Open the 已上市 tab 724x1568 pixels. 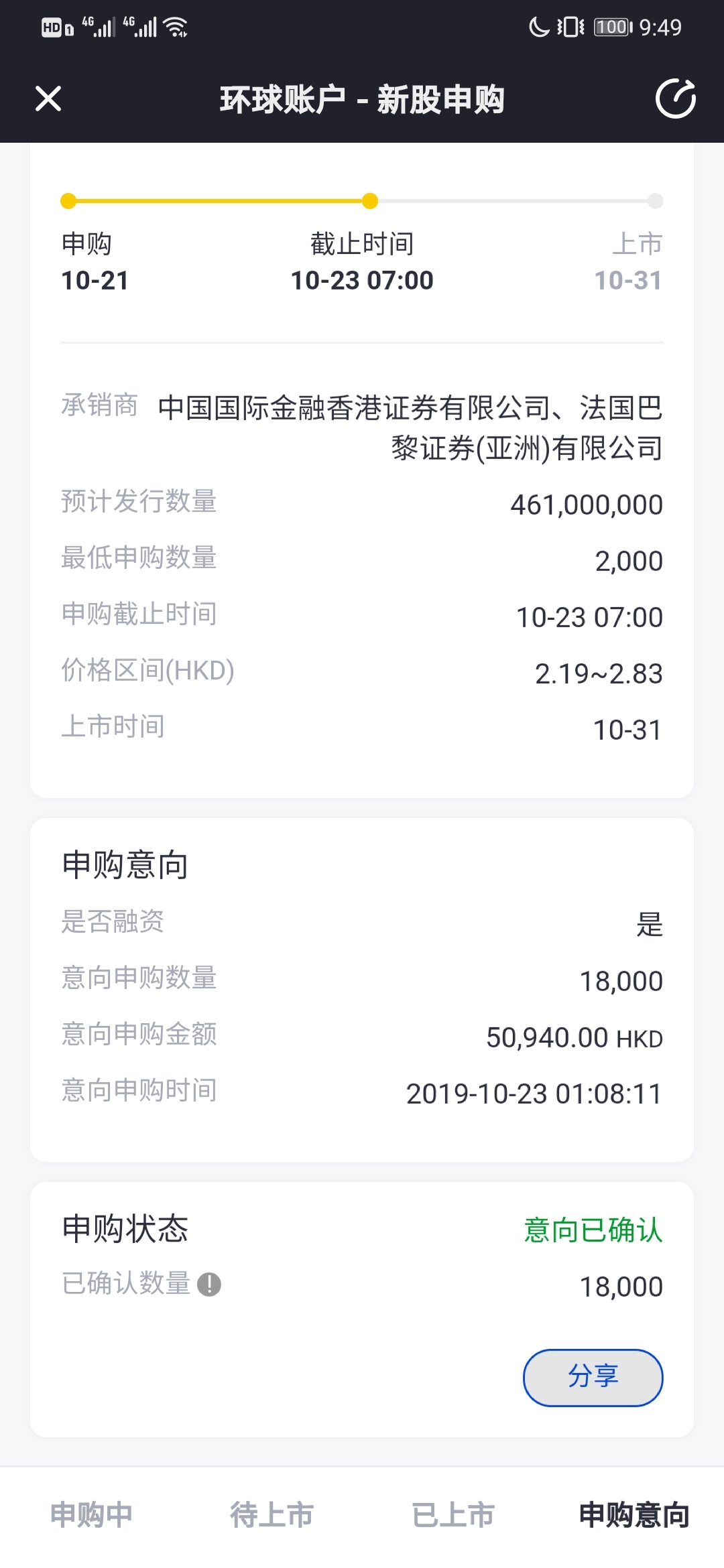click(453, 1515)
